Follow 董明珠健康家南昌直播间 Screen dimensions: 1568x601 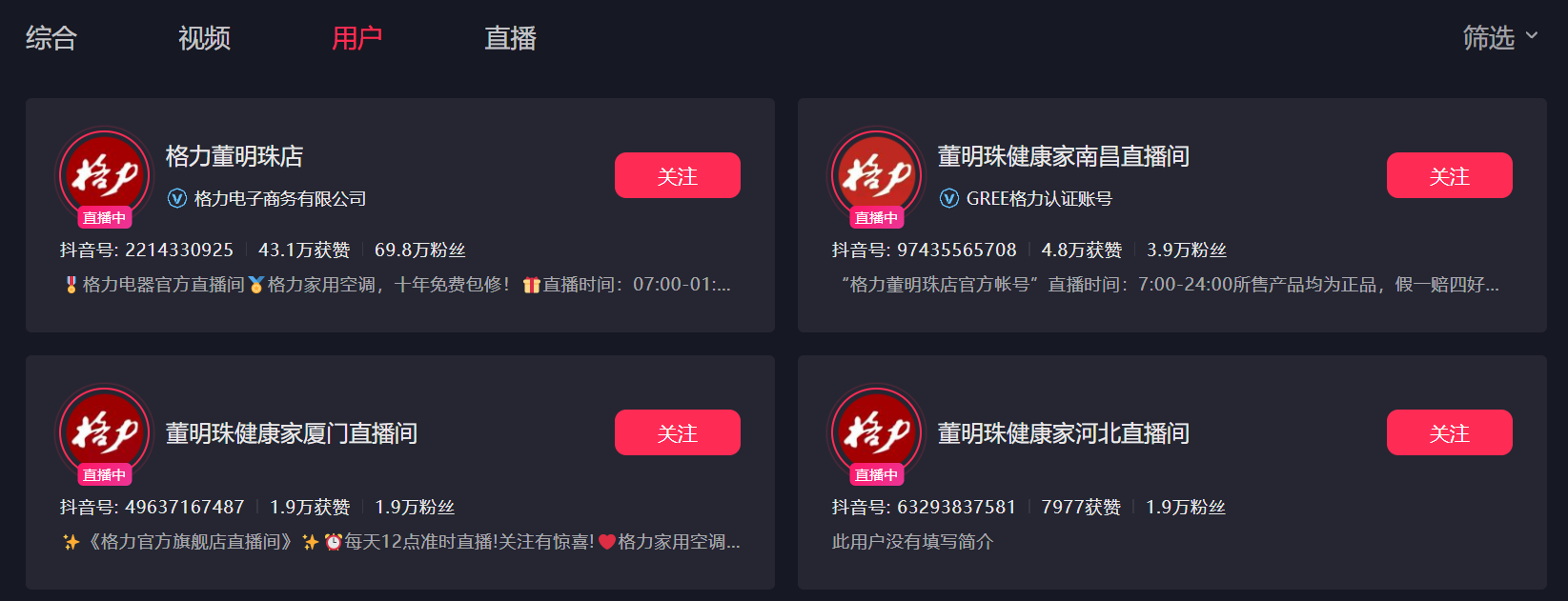pos(1449,175)
